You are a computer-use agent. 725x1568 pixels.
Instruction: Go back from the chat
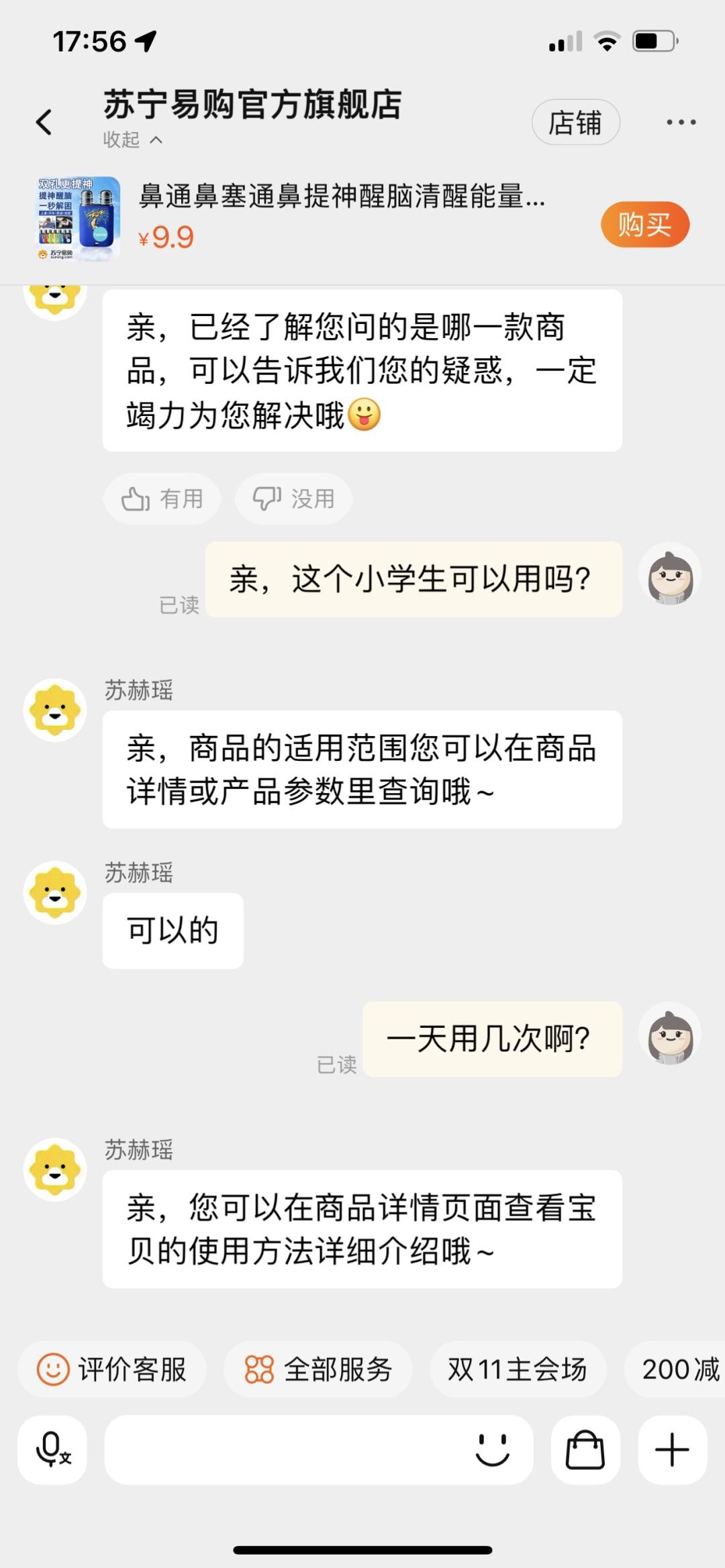click(44, 122)
